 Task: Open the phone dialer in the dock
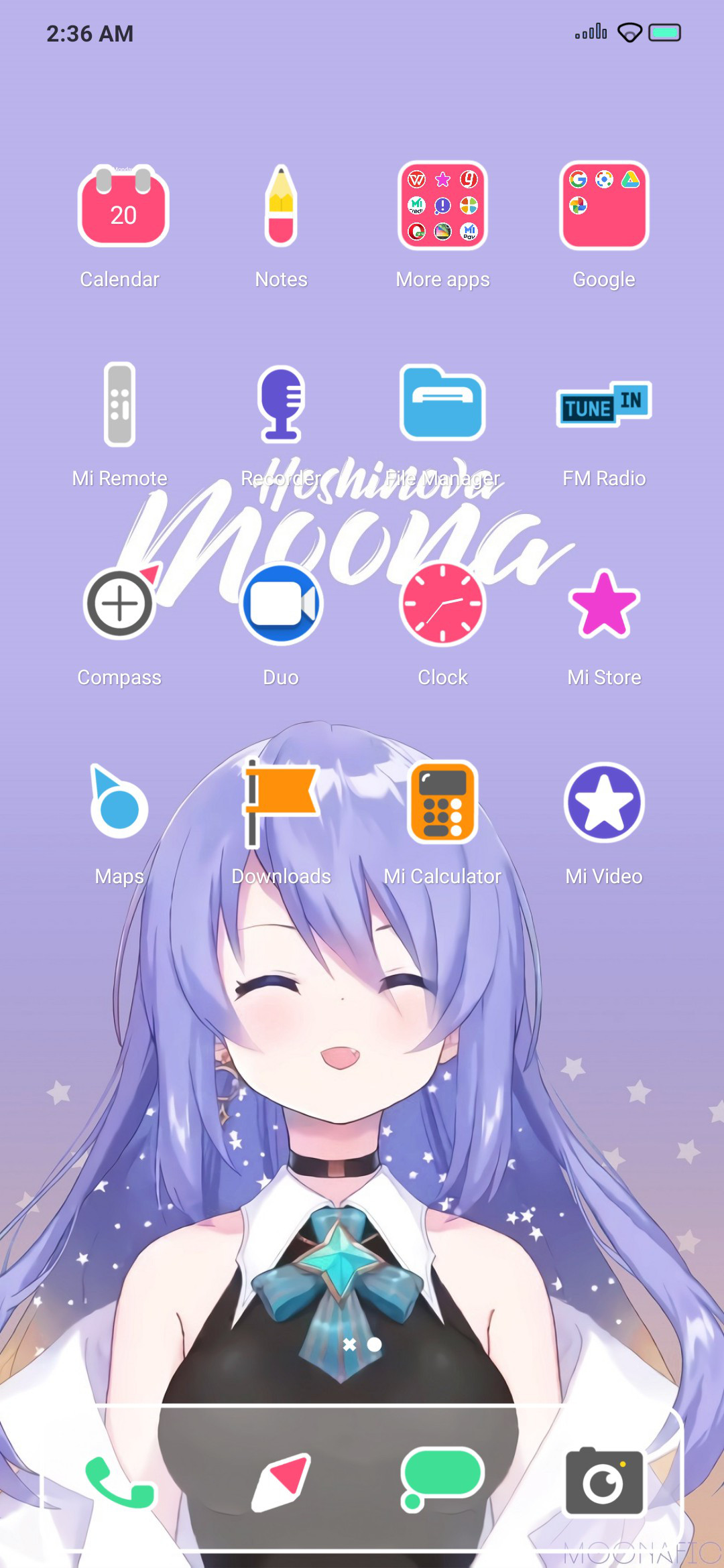click(x=121, y=1482)
